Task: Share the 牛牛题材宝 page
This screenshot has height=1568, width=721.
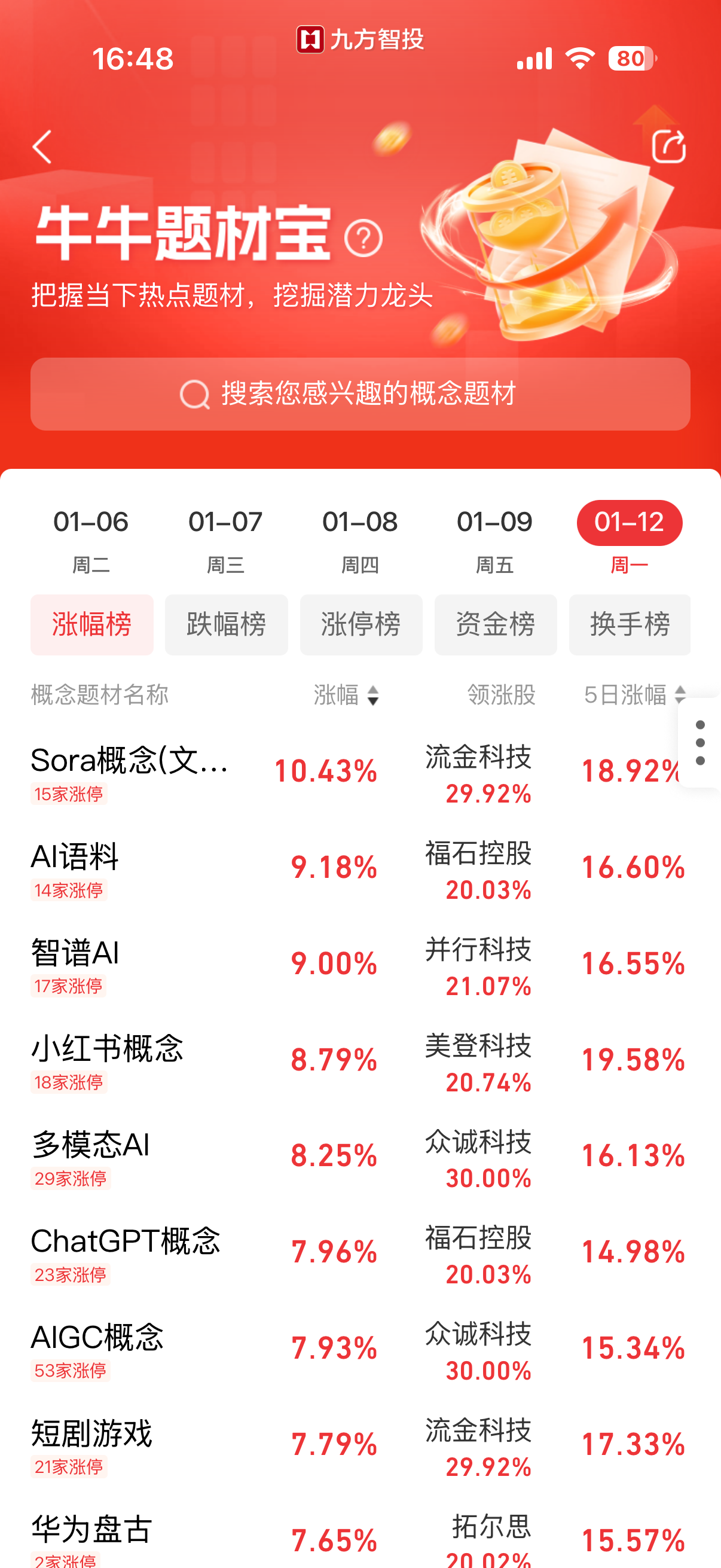Action: (x=668, y=147)
